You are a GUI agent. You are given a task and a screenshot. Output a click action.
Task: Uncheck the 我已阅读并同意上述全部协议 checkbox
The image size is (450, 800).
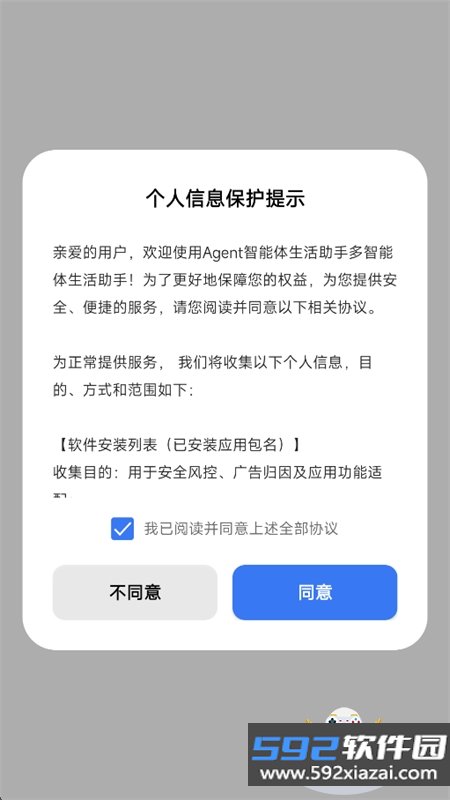click(122, 529)
